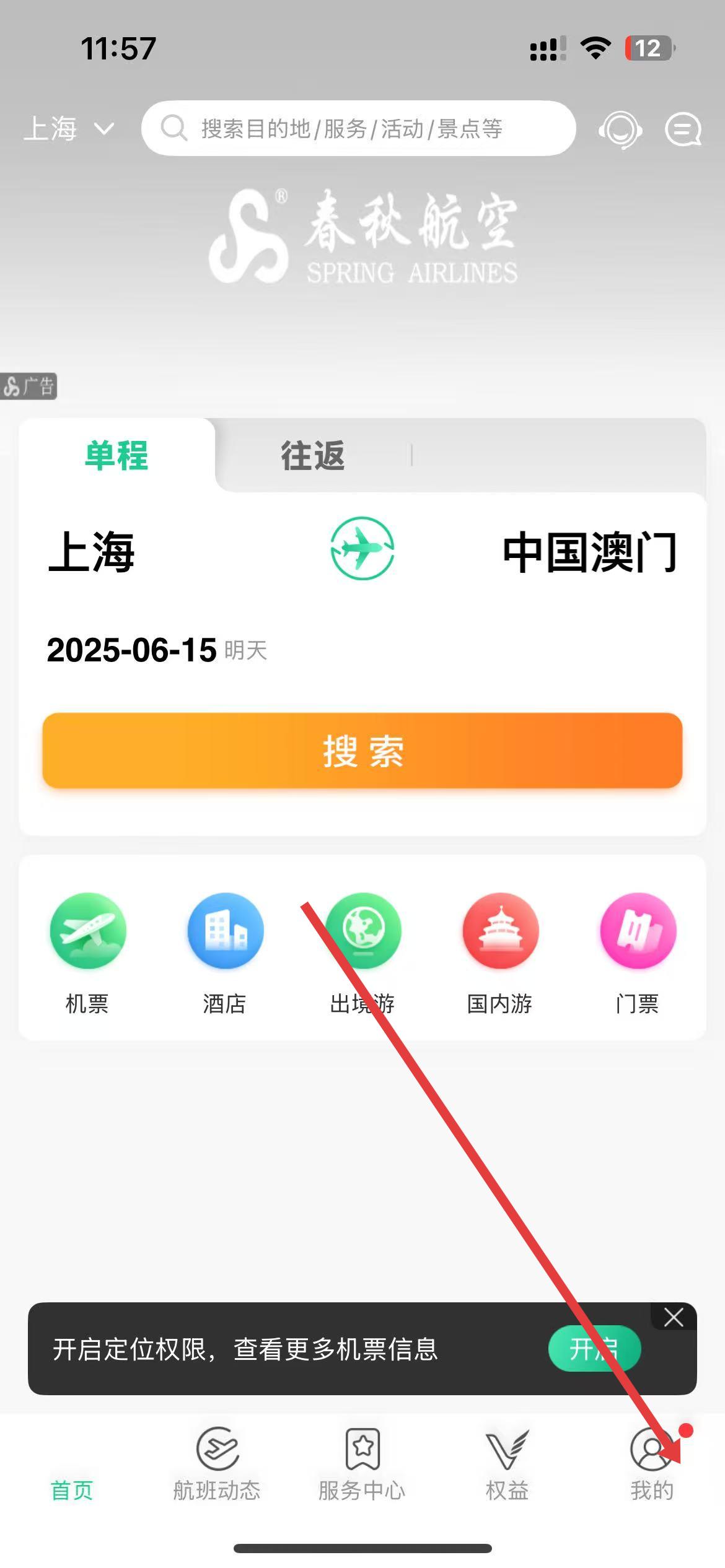Screen dimensions: 725x1568
Task: Open the 上海 city dropdown
Action: [x=69, y=129]
